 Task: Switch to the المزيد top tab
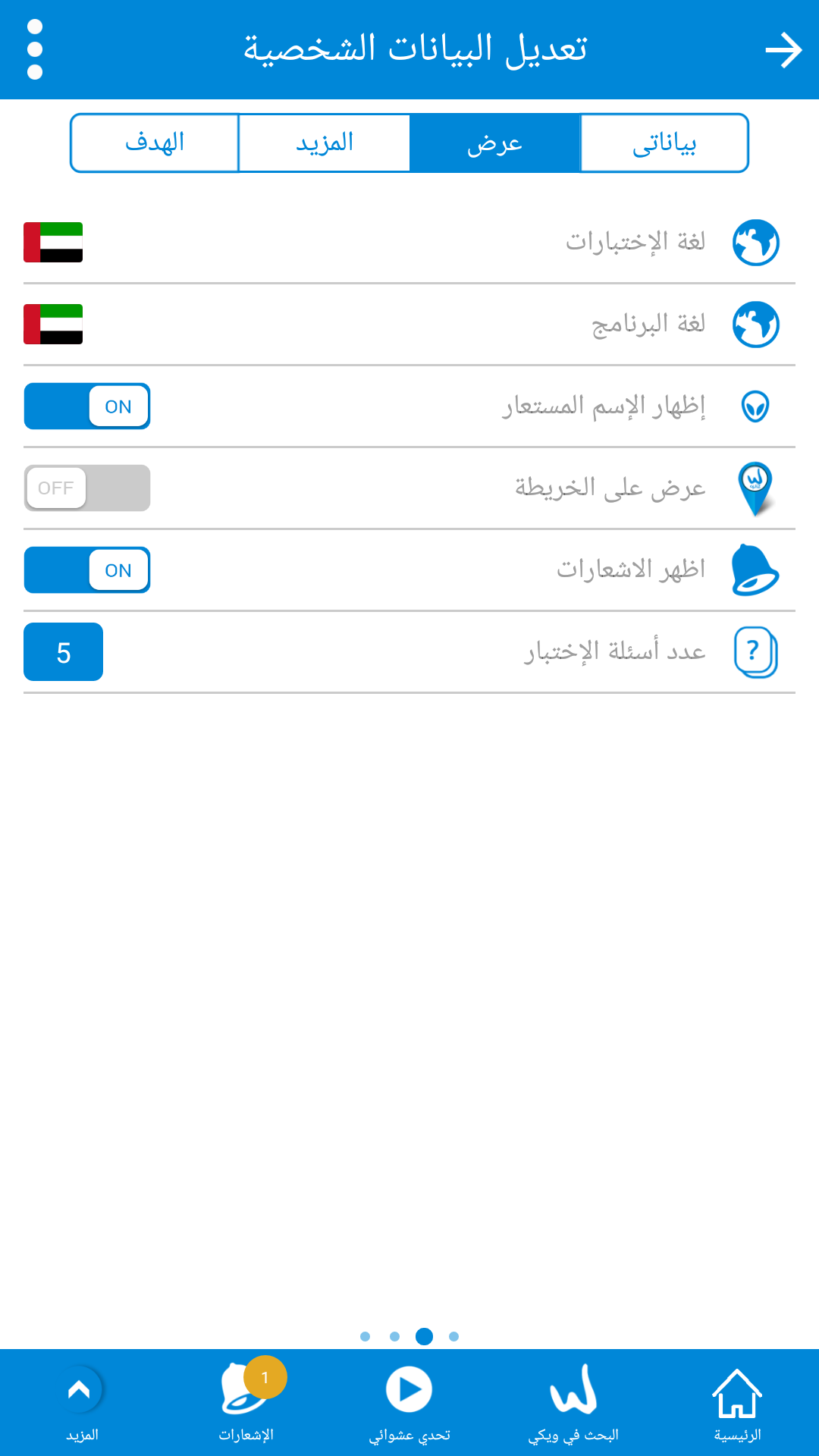pyautogui.click(x=325, y=143)
